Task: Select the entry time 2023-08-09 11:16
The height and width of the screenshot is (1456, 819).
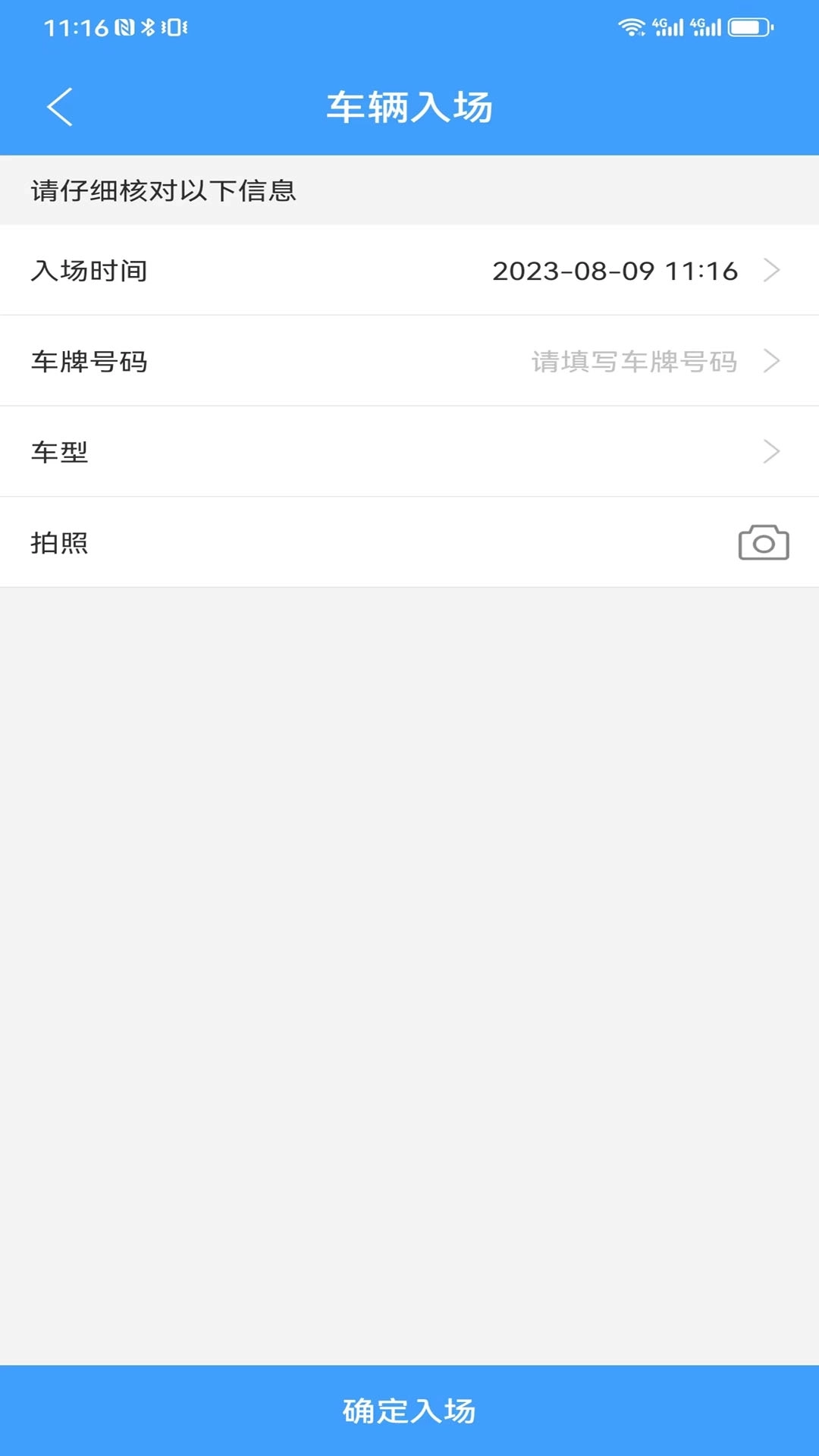Action: tap(615, 270)
